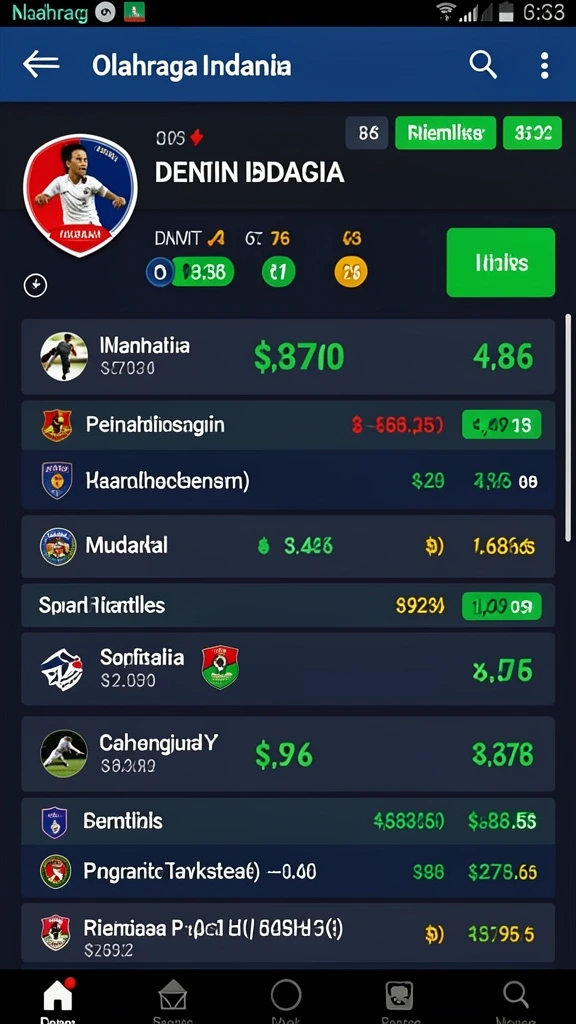Open the Pngrante Tavksteat row
The height and width of the screenshot is (1024, 576).
point(288,871)
